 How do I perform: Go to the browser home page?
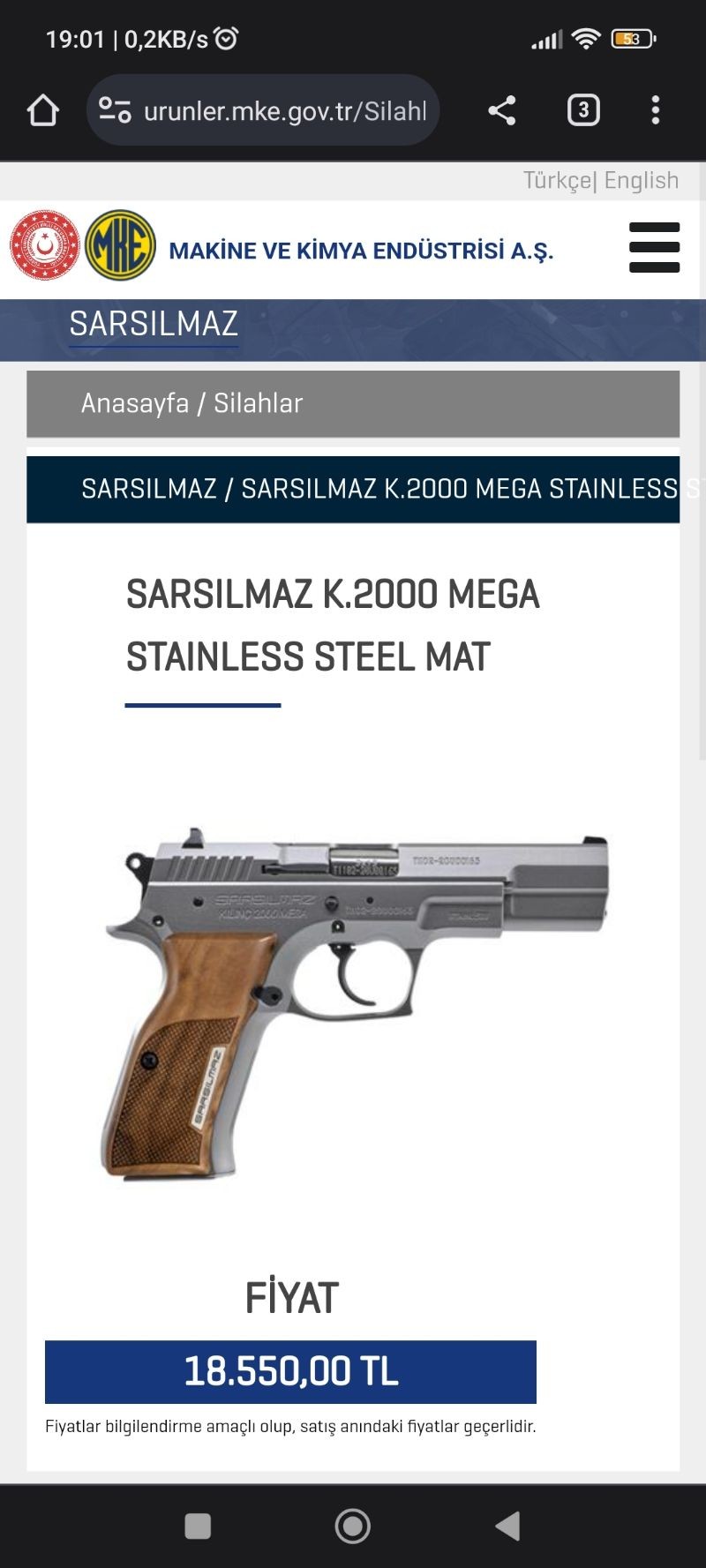click(x=42, y=110)
